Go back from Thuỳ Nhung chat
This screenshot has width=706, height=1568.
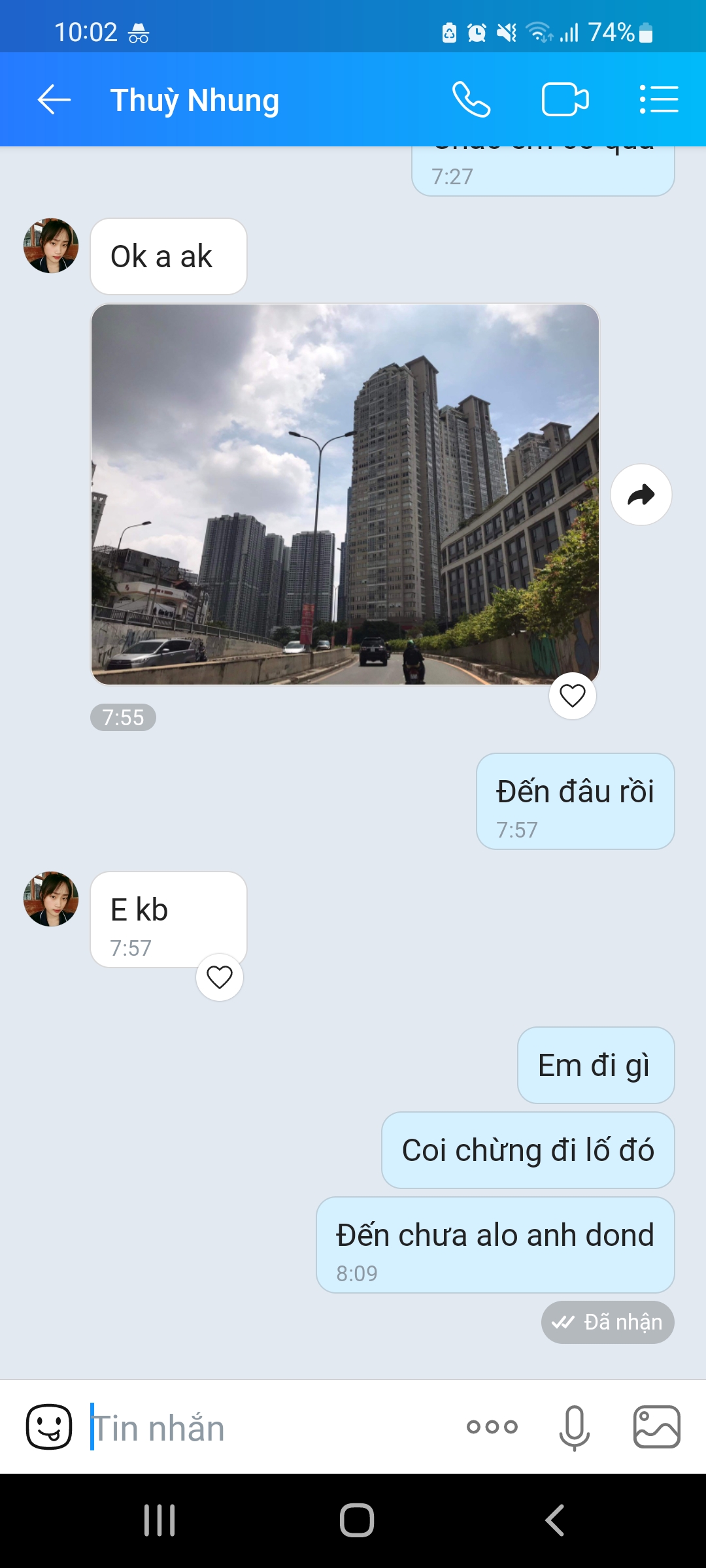[x=54, y=100]
